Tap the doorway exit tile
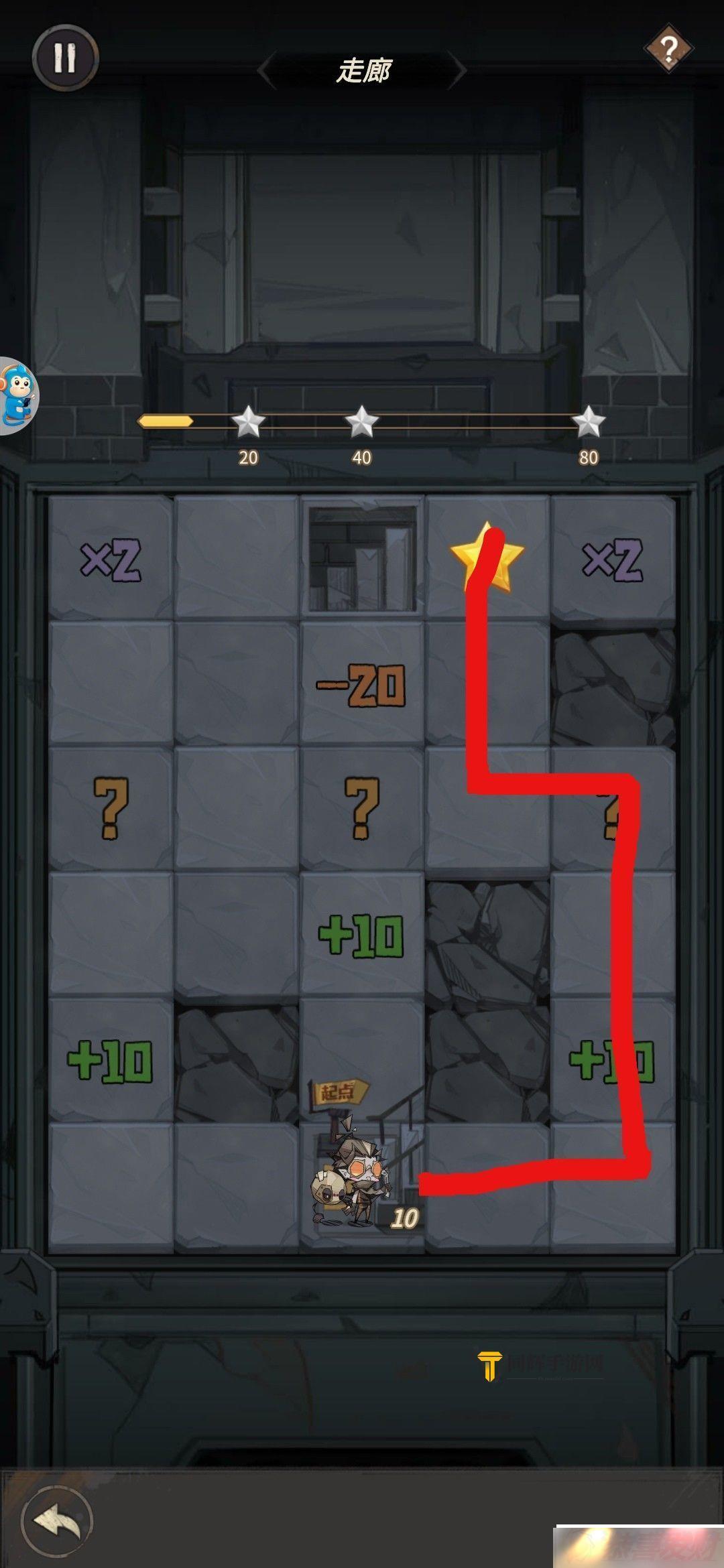The image size is (724, 1568). click(362, 558)
